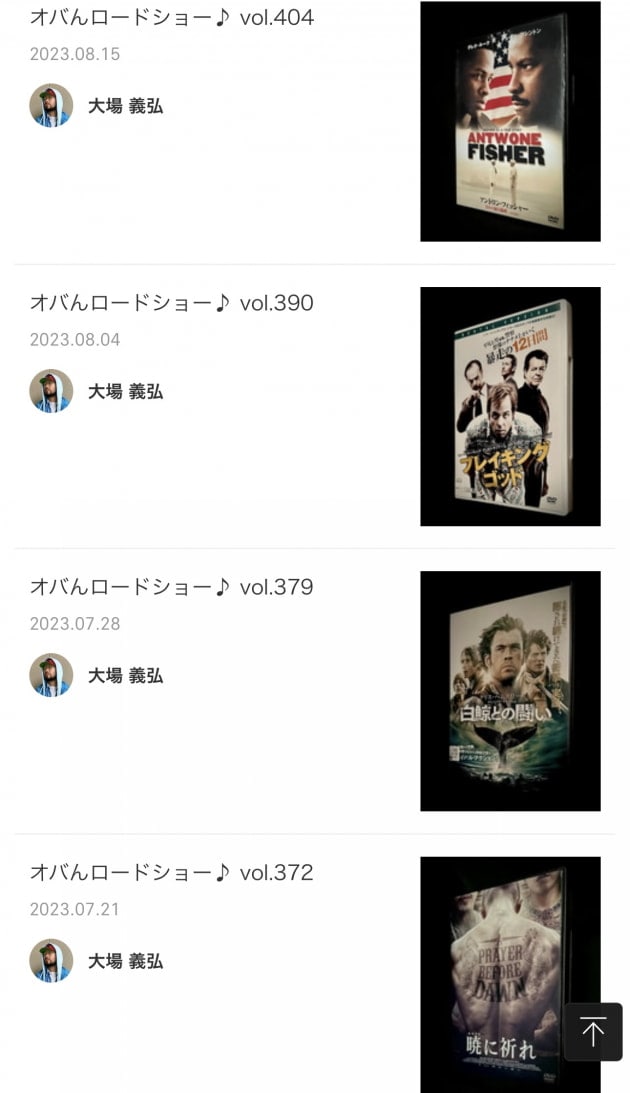The image size is (630, 1093).
Task: Jump back to top of page
Action: click(x=593, y=1032)
